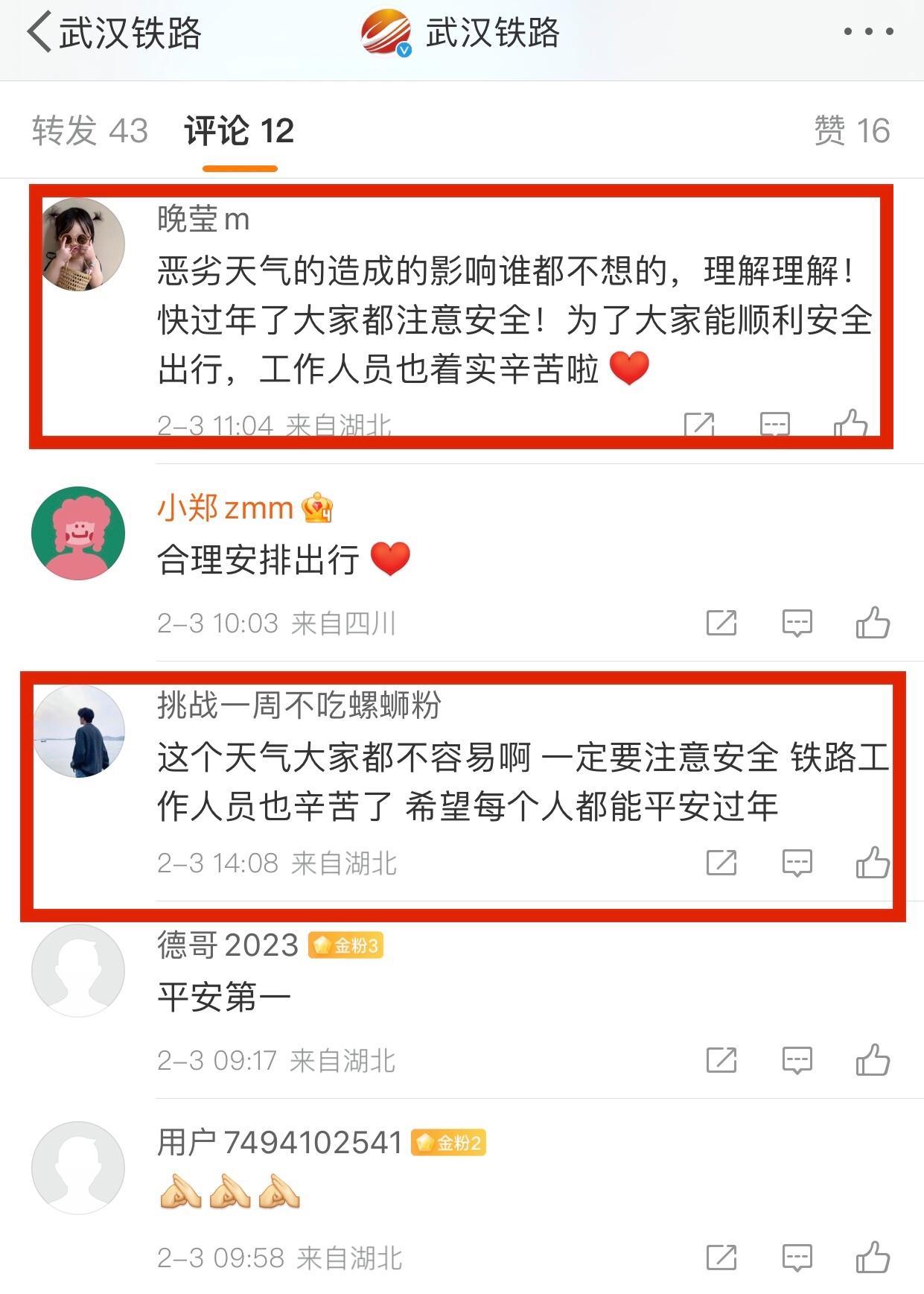Switch to the 赞 16 tab
This screenshot has height=1294, width=924.
[x=852, y=131]
